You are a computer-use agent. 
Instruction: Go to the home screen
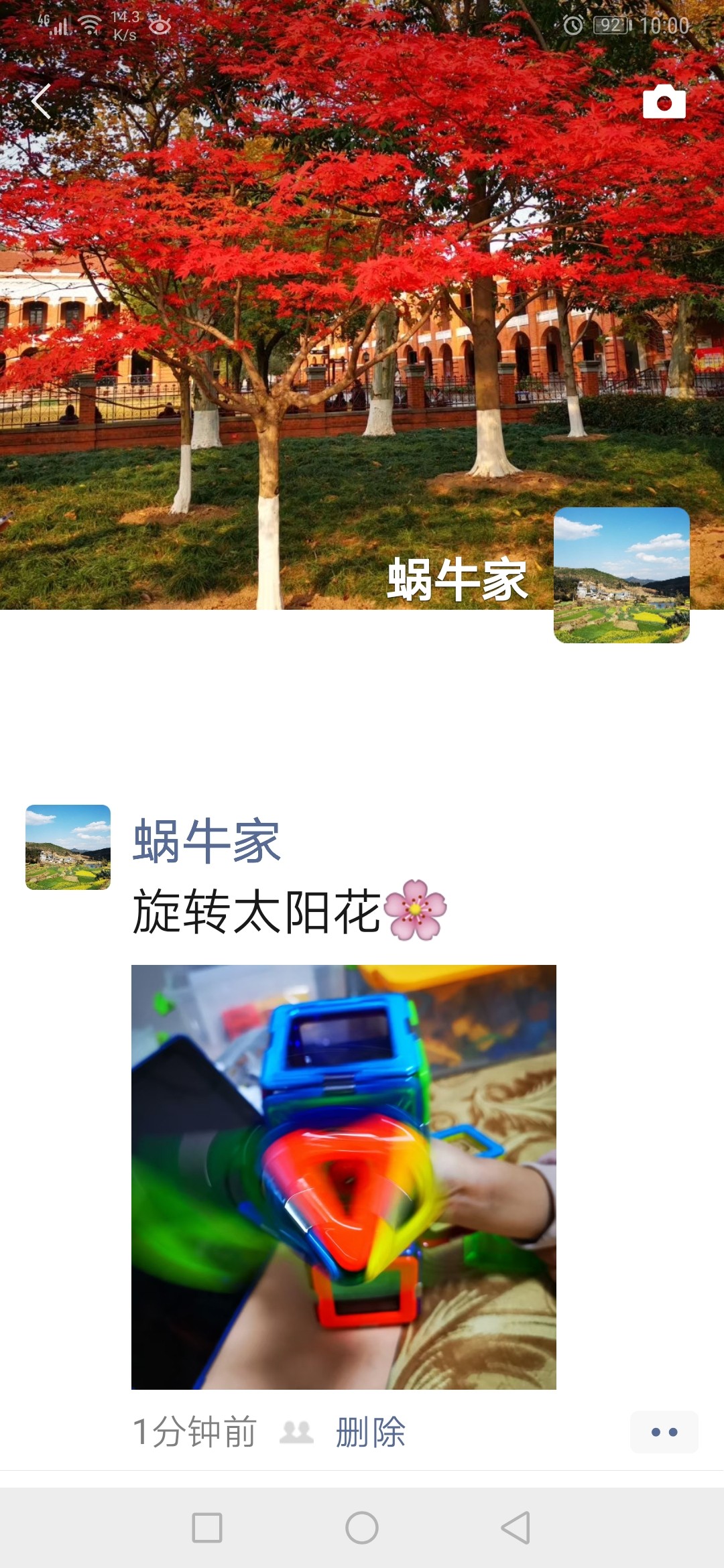click(x=362, y=1528)
